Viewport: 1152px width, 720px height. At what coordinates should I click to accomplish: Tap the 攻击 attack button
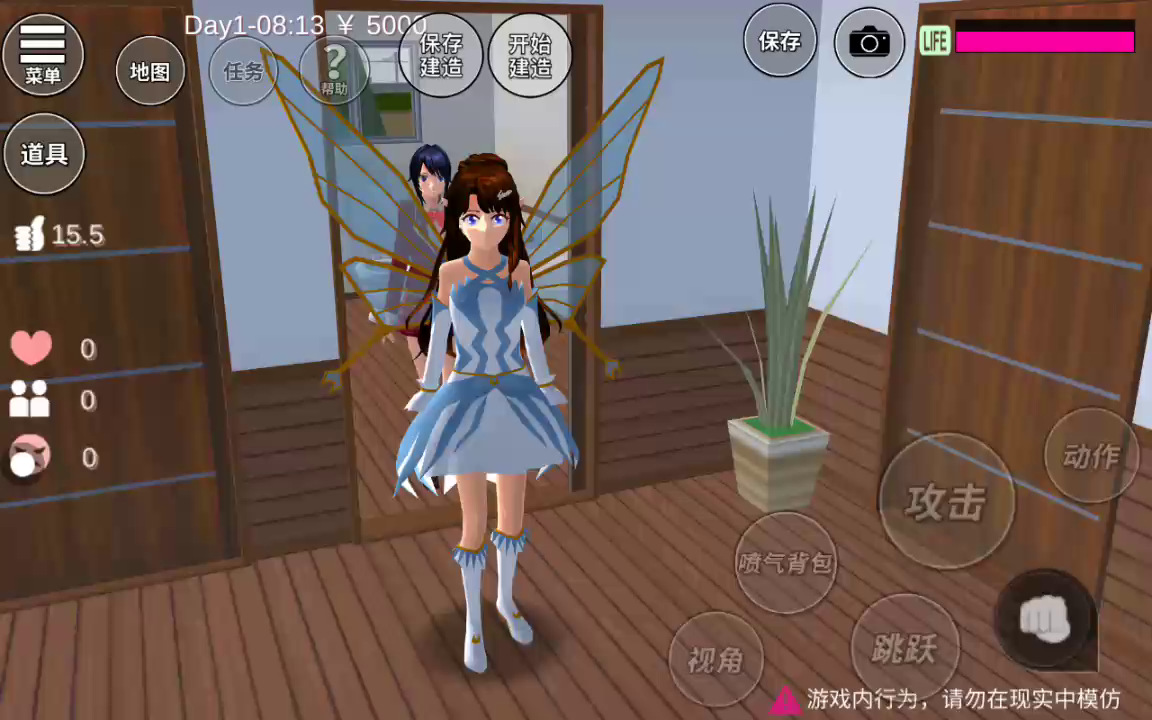946,501
